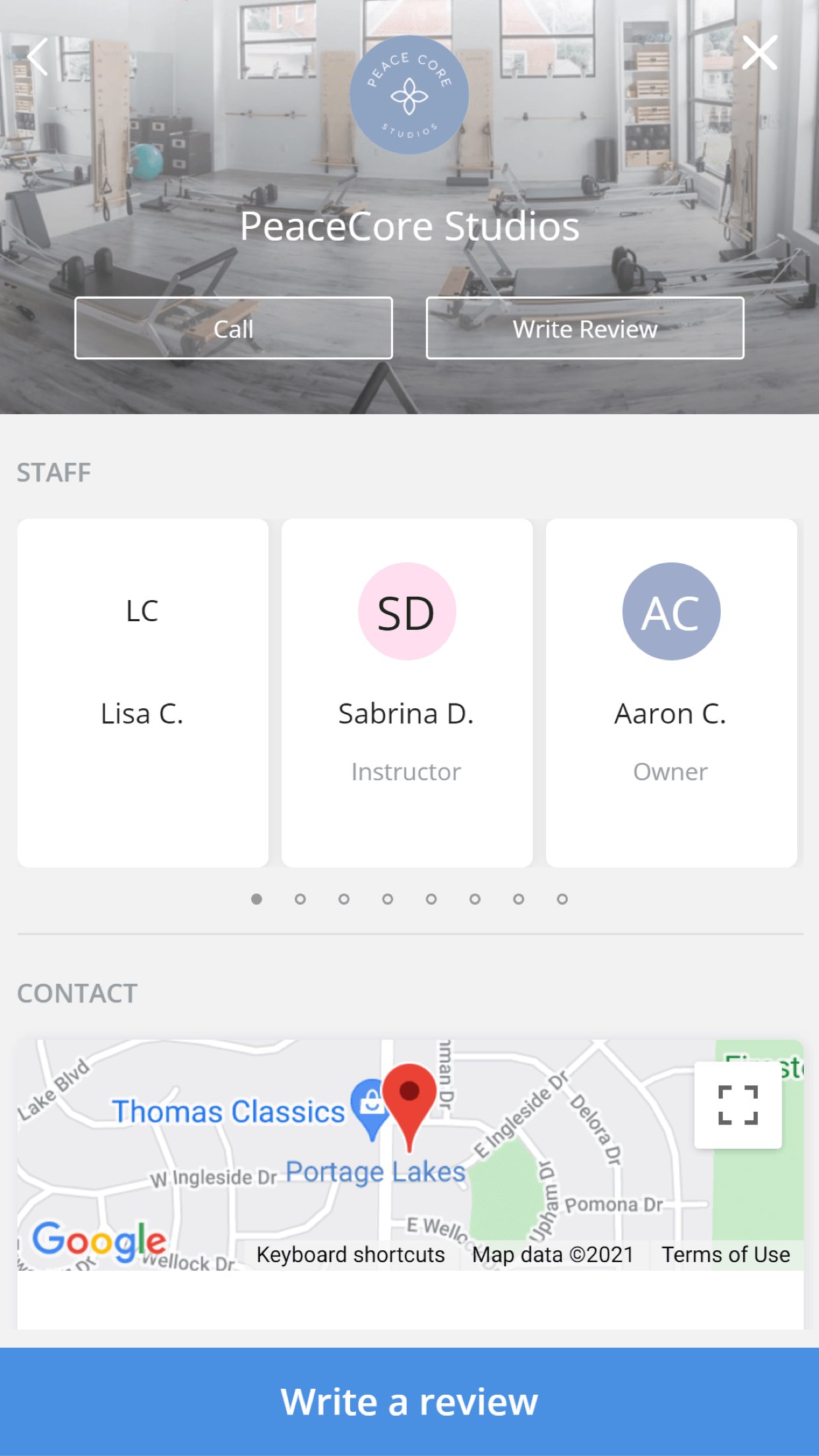
Task: Open Terms of Use link
Action: click(725, 1254)
